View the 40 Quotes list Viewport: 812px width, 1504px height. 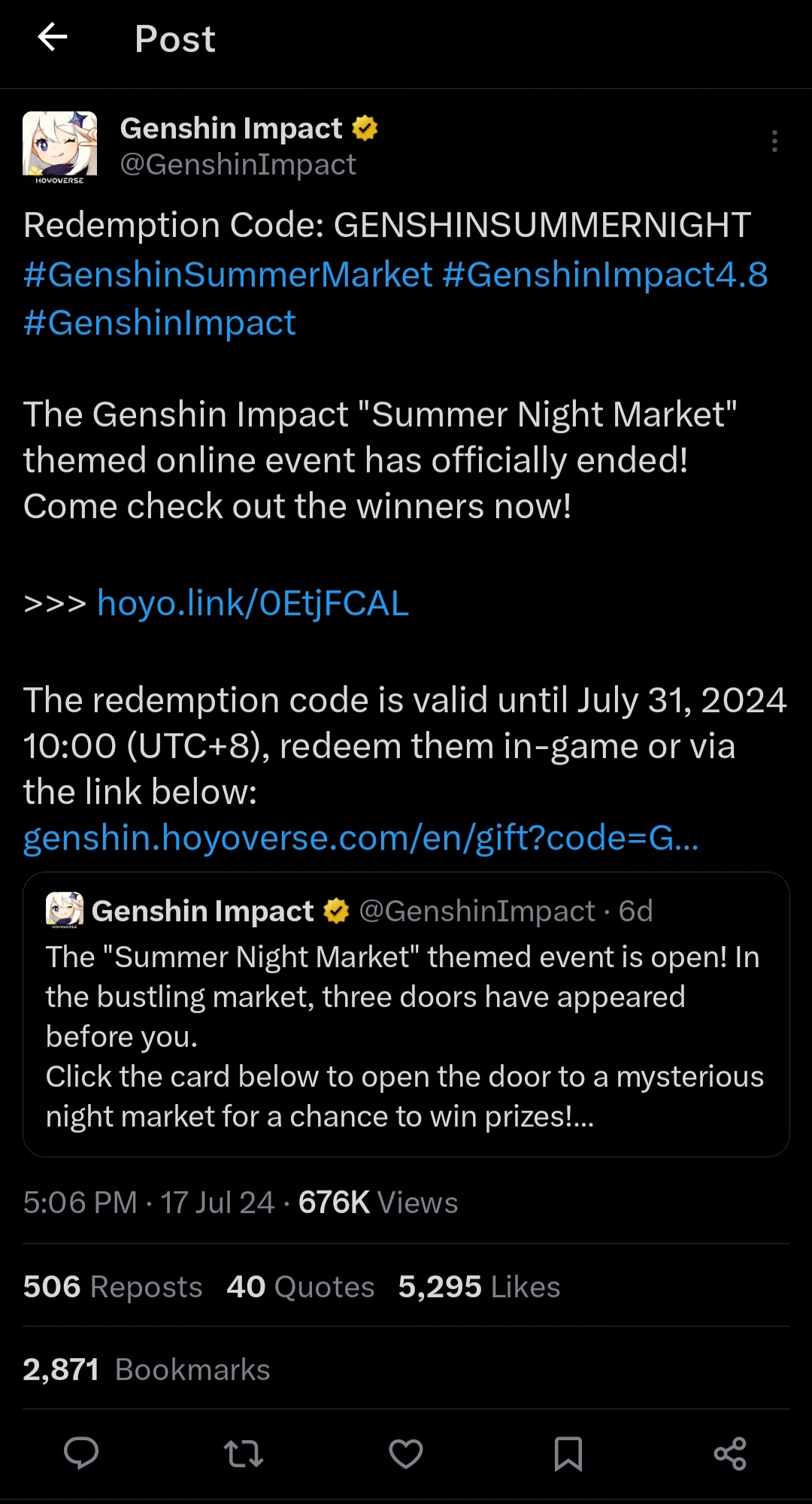pyautogui.click(x=301, y=1287)
